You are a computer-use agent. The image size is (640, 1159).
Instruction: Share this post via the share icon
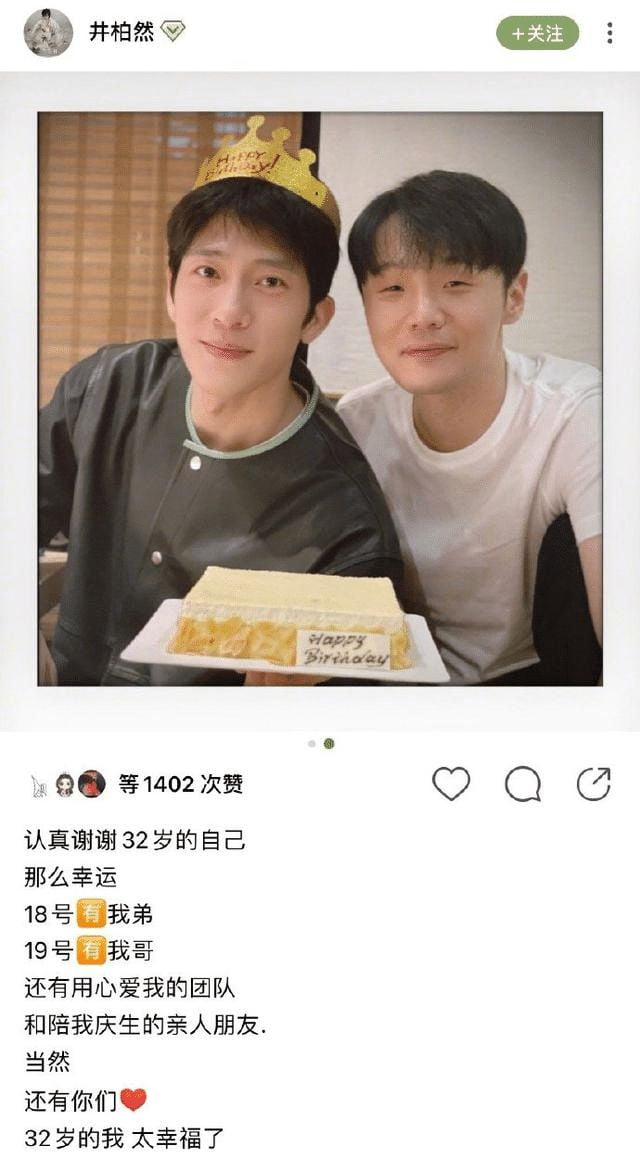[x=594, y=784]
